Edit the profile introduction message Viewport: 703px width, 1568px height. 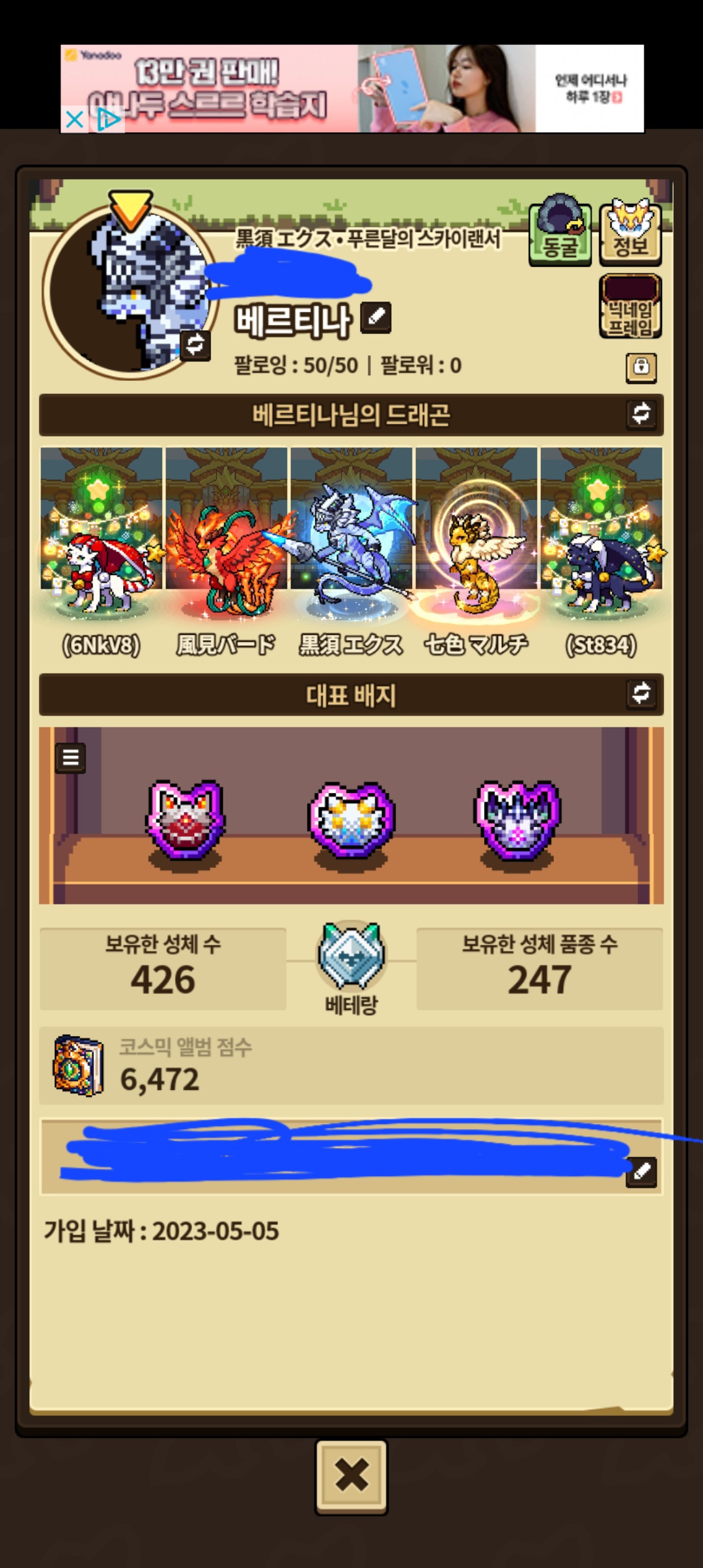pyautogui.click(x=641, y=1172)
